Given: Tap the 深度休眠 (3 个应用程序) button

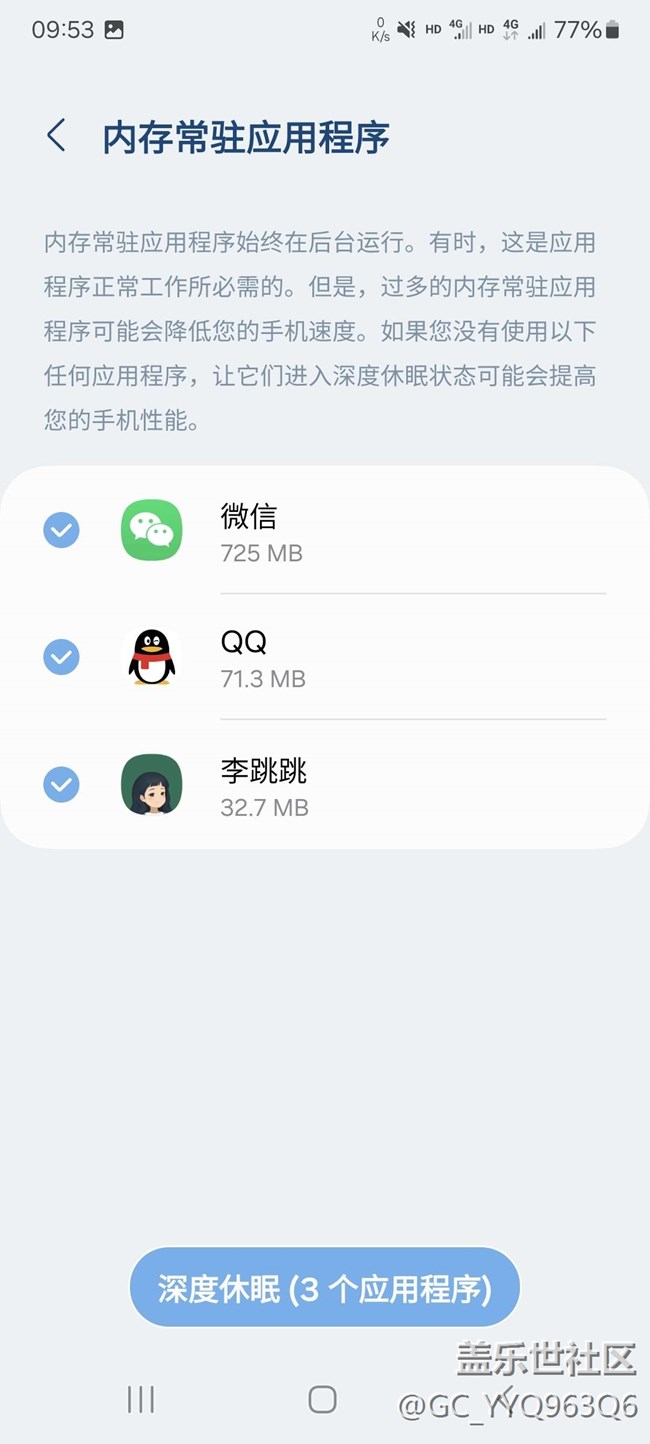Looking at the screenshot, I should click(325, 1288).
